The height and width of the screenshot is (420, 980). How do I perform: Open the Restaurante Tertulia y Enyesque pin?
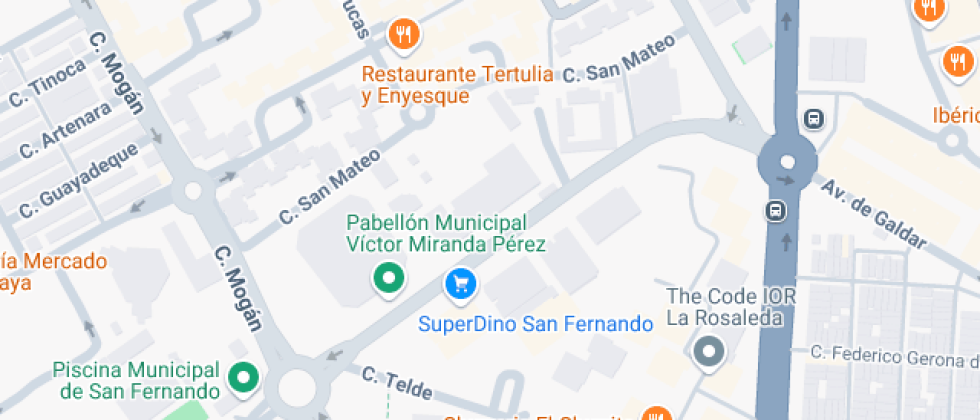pyautogui.click(x=404, y=34)
